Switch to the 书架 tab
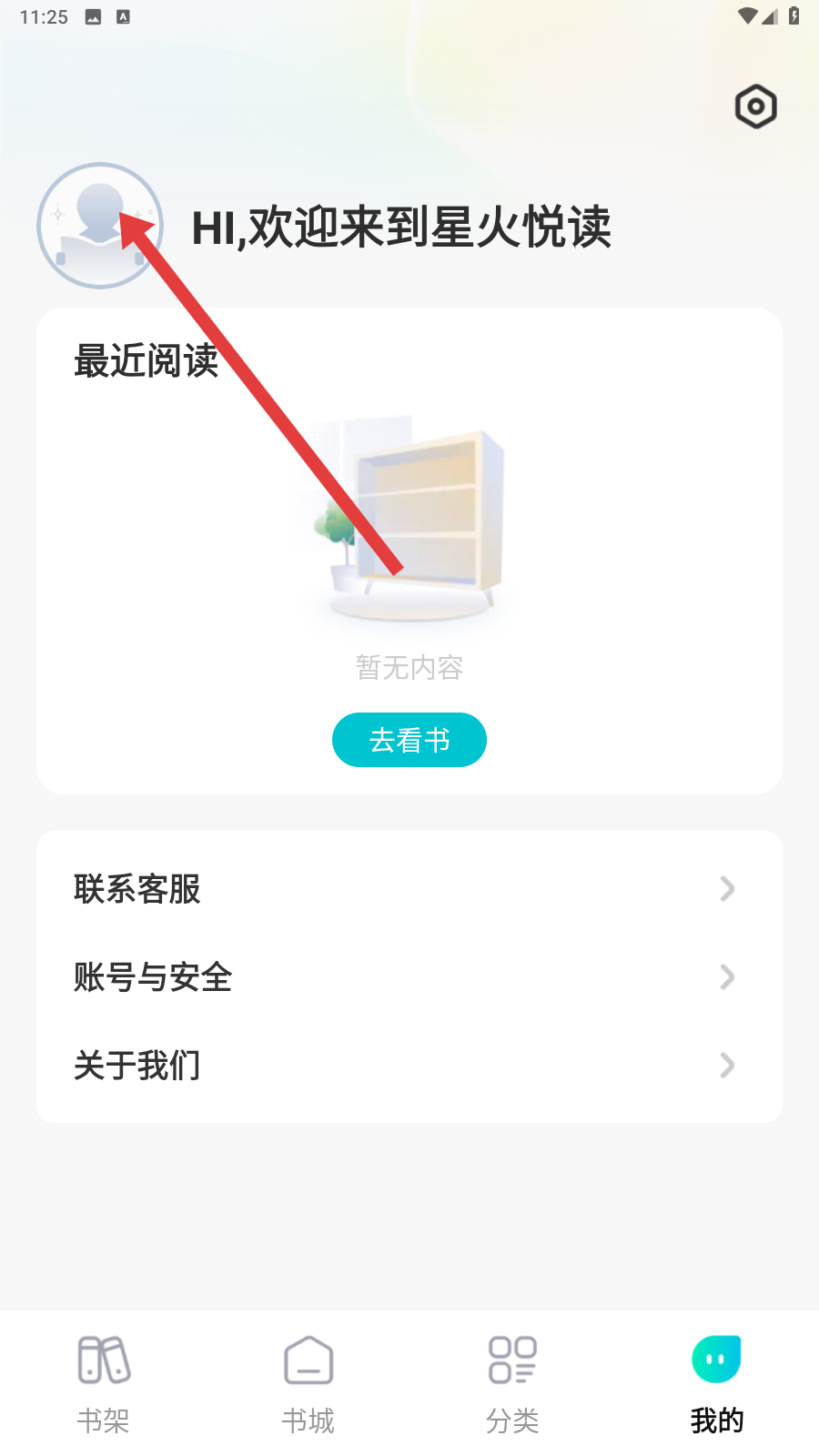Viewport: 819px width, 1456px height. [x=104, y=1383]
